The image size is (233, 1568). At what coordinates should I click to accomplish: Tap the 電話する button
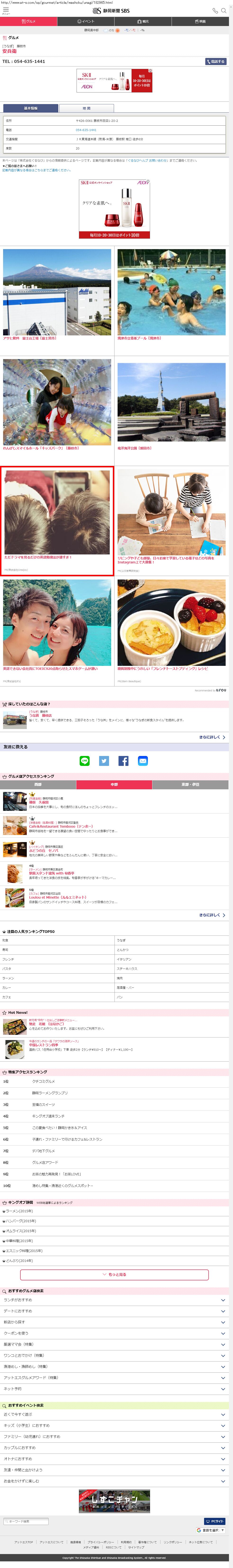click(x=216, y=61)
